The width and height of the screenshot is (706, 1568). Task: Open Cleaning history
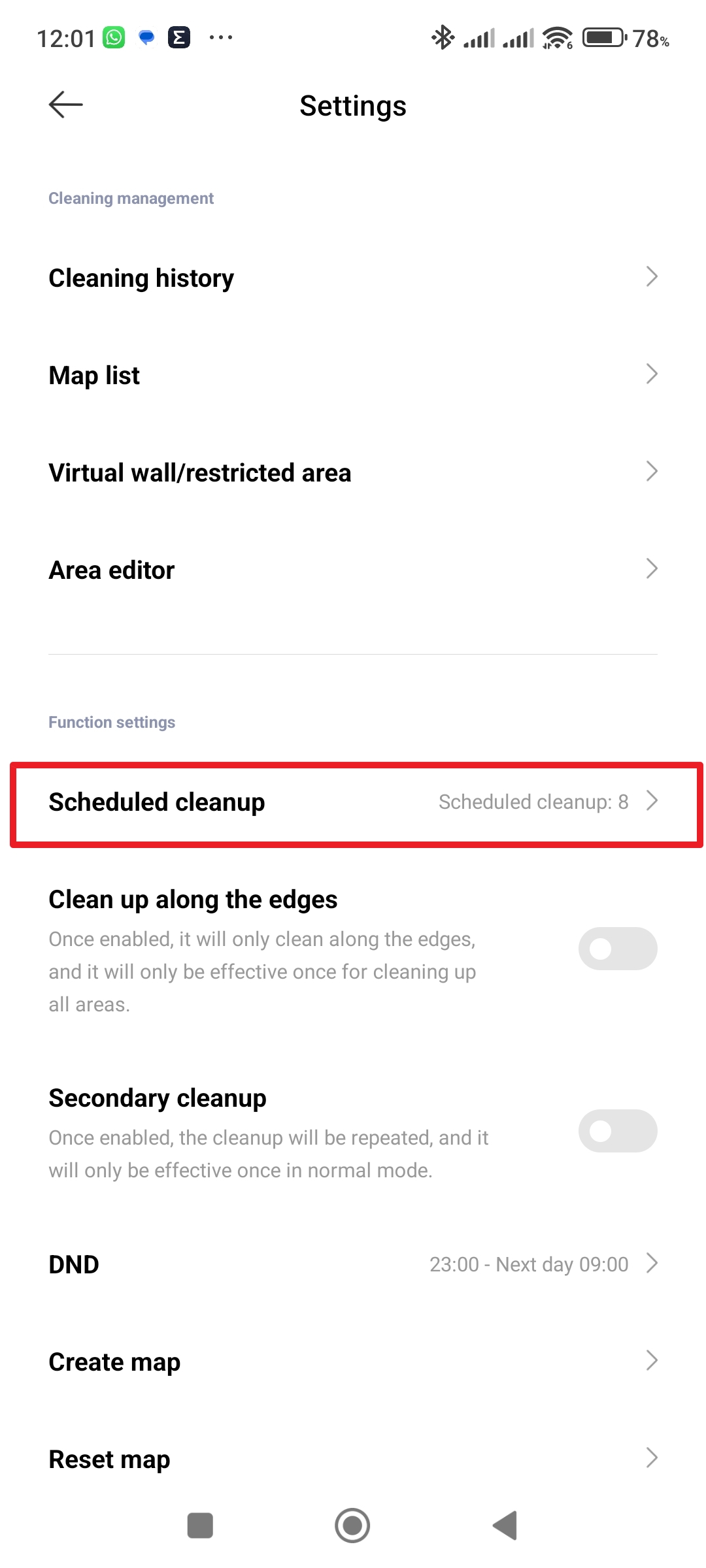(353, 278)
